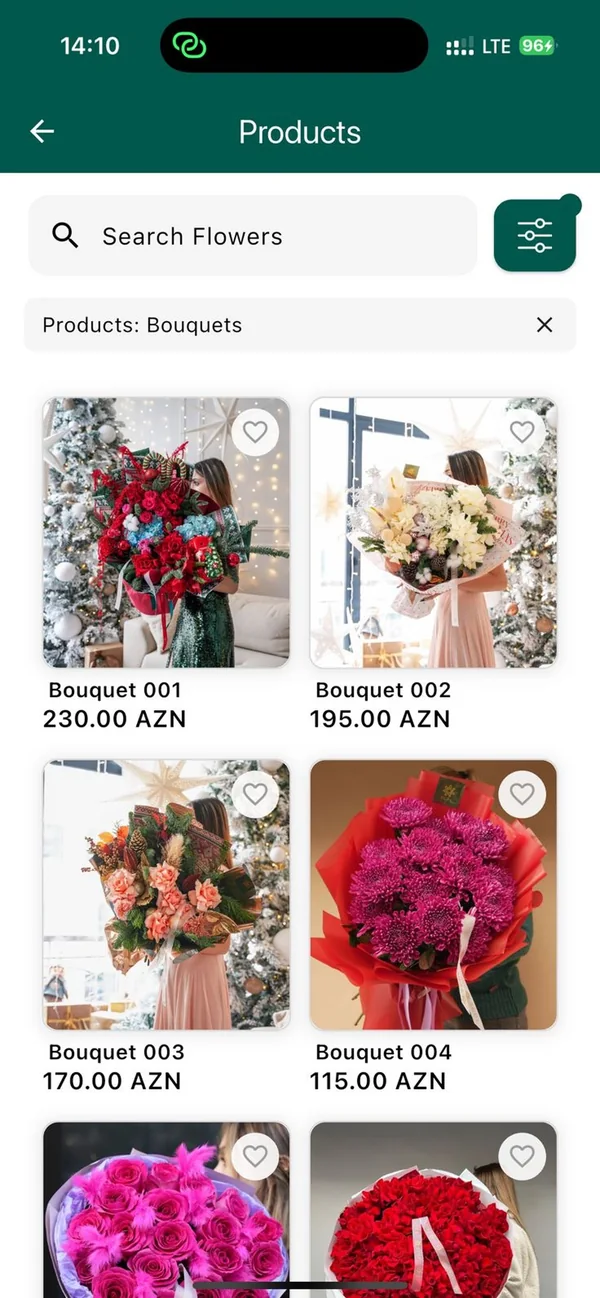Like Bouquet 004 using its heart icon

[522, 794]
